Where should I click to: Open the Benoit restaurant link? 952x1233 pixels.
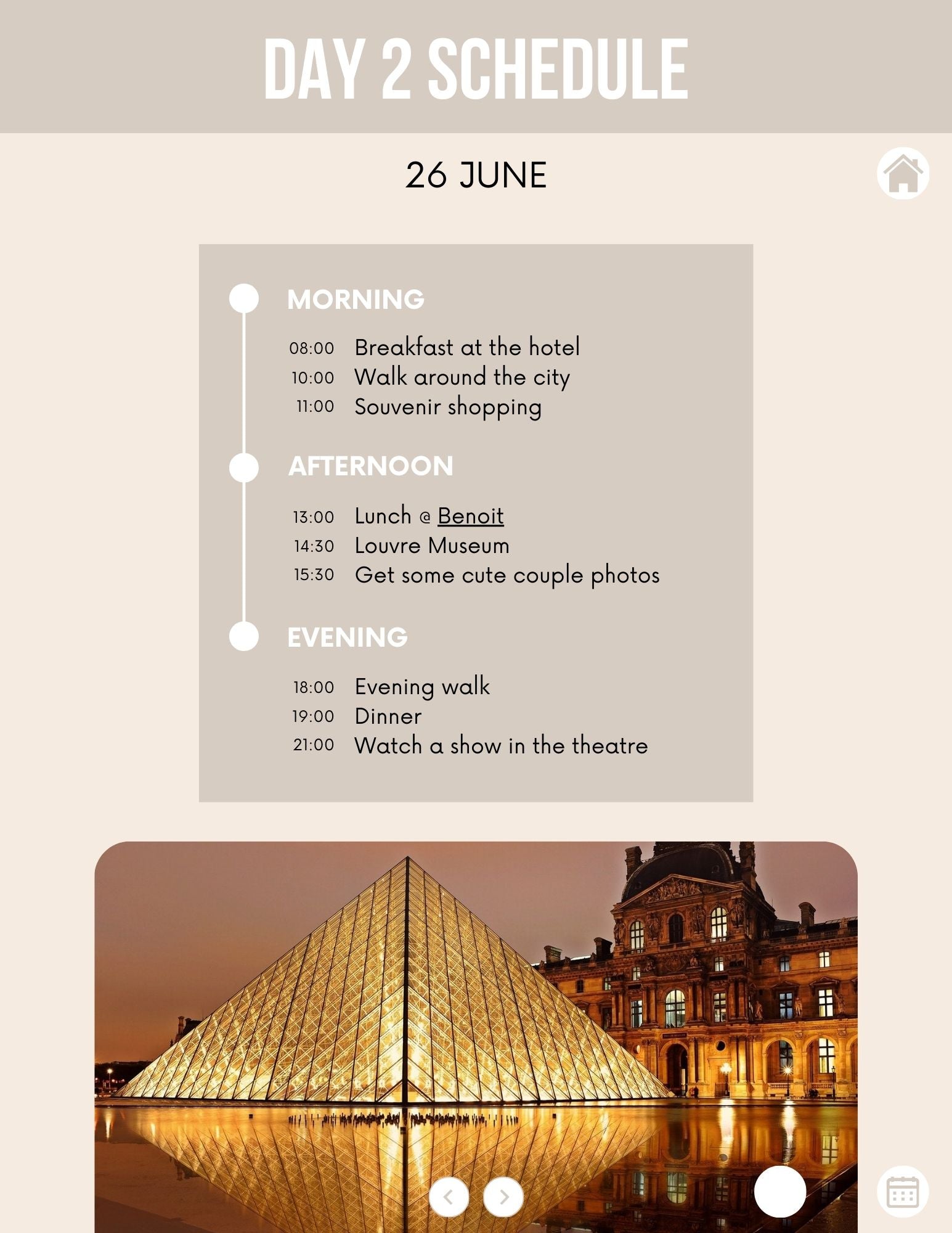point(470,515)
